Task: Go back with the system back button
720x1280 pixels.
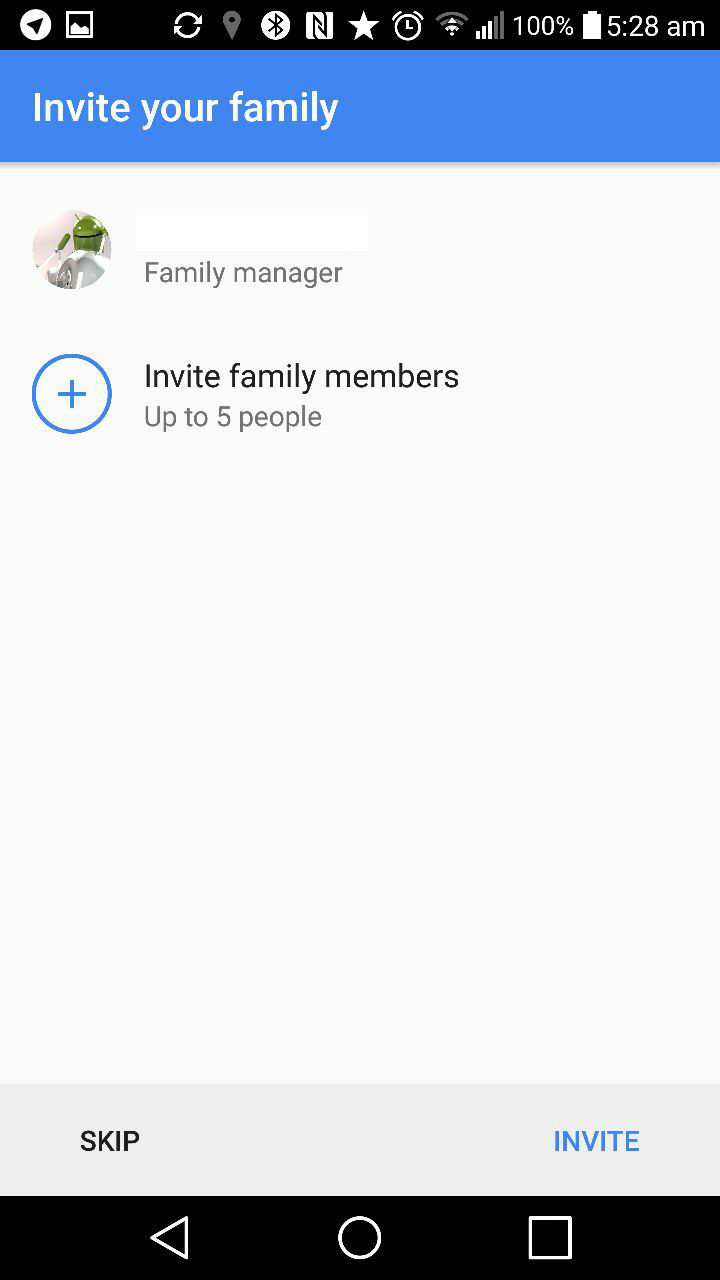Action: coord(170,1237)
